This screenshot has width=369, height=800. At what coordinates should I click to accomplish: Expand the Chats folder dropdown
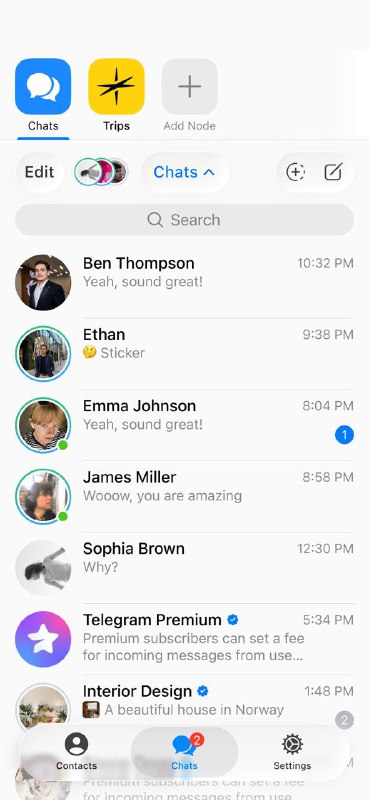184,172
